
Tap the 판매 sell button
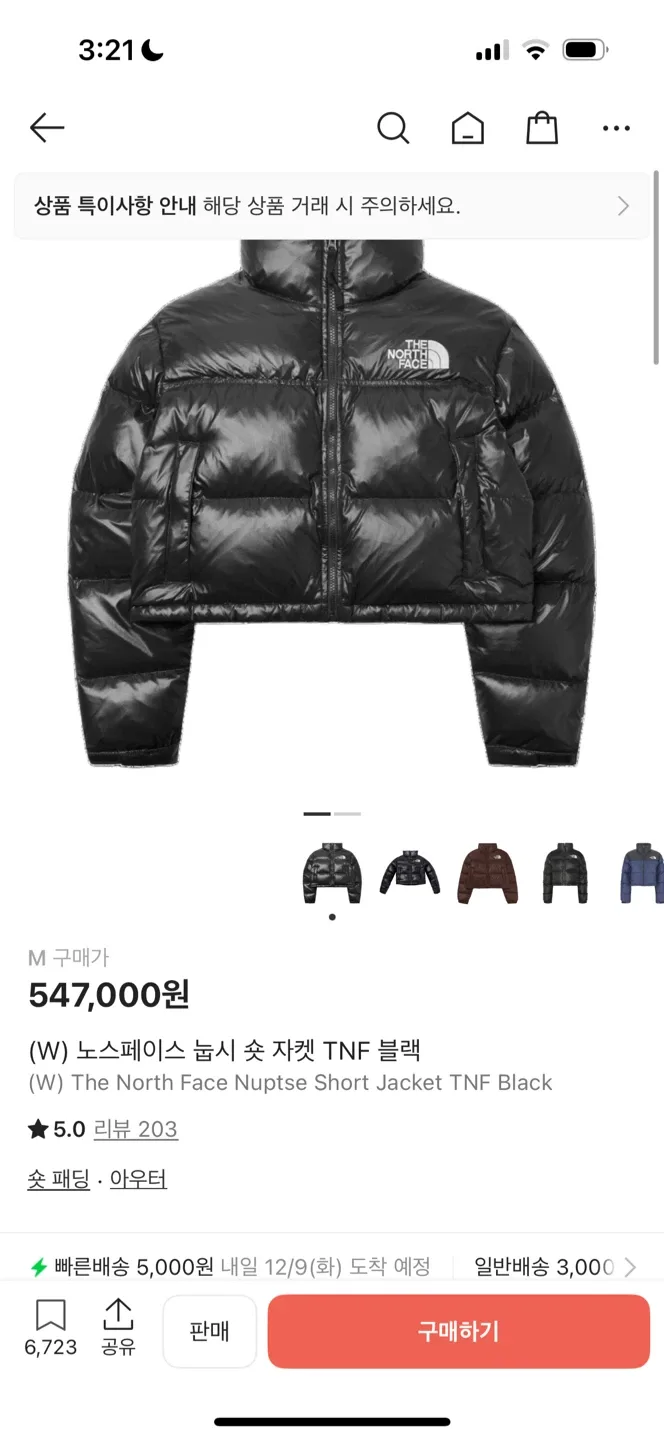[x=210, y=1331]
